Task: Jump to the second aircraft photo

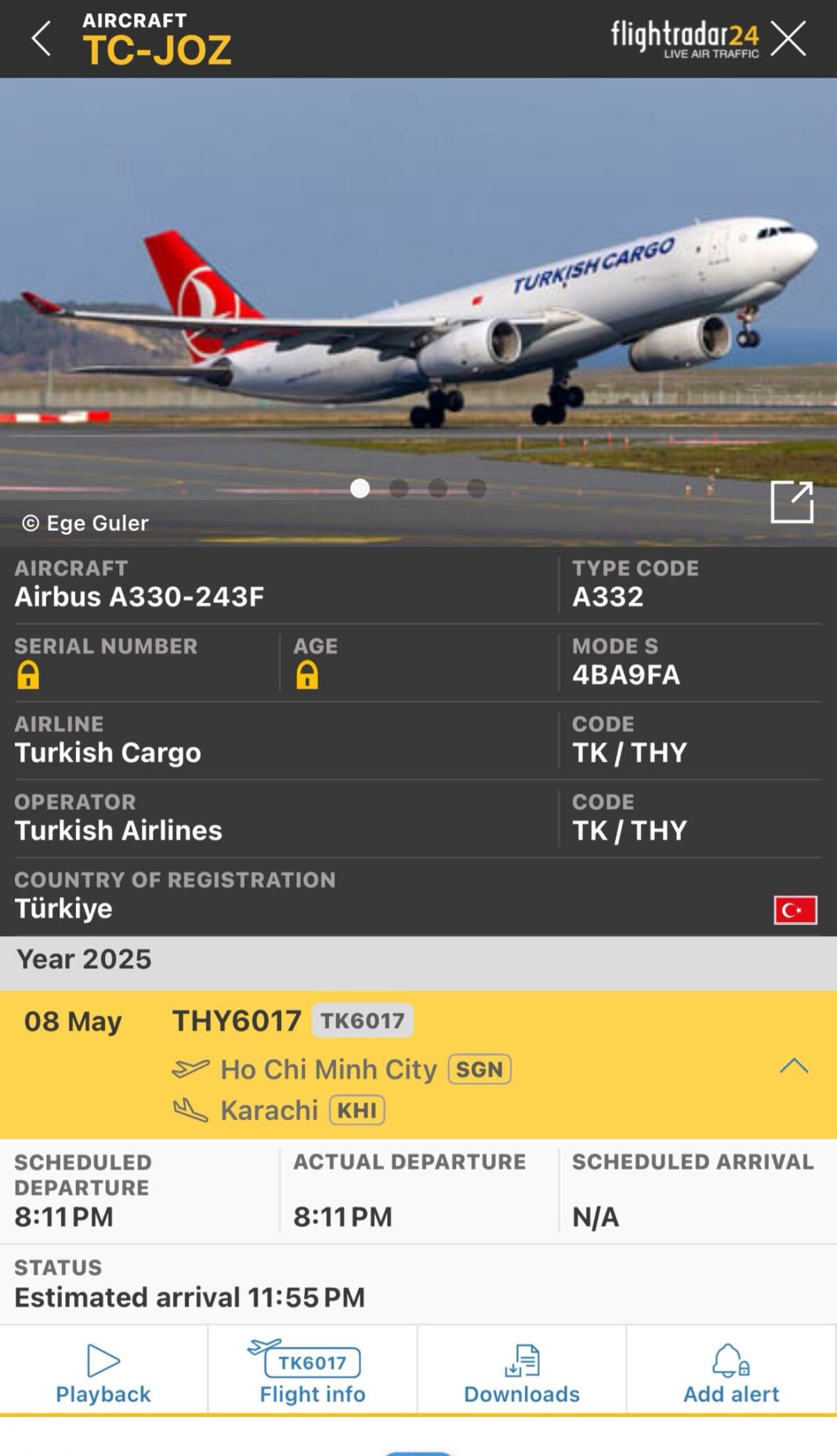Action: pyautogui.click(x=399, y=488)
